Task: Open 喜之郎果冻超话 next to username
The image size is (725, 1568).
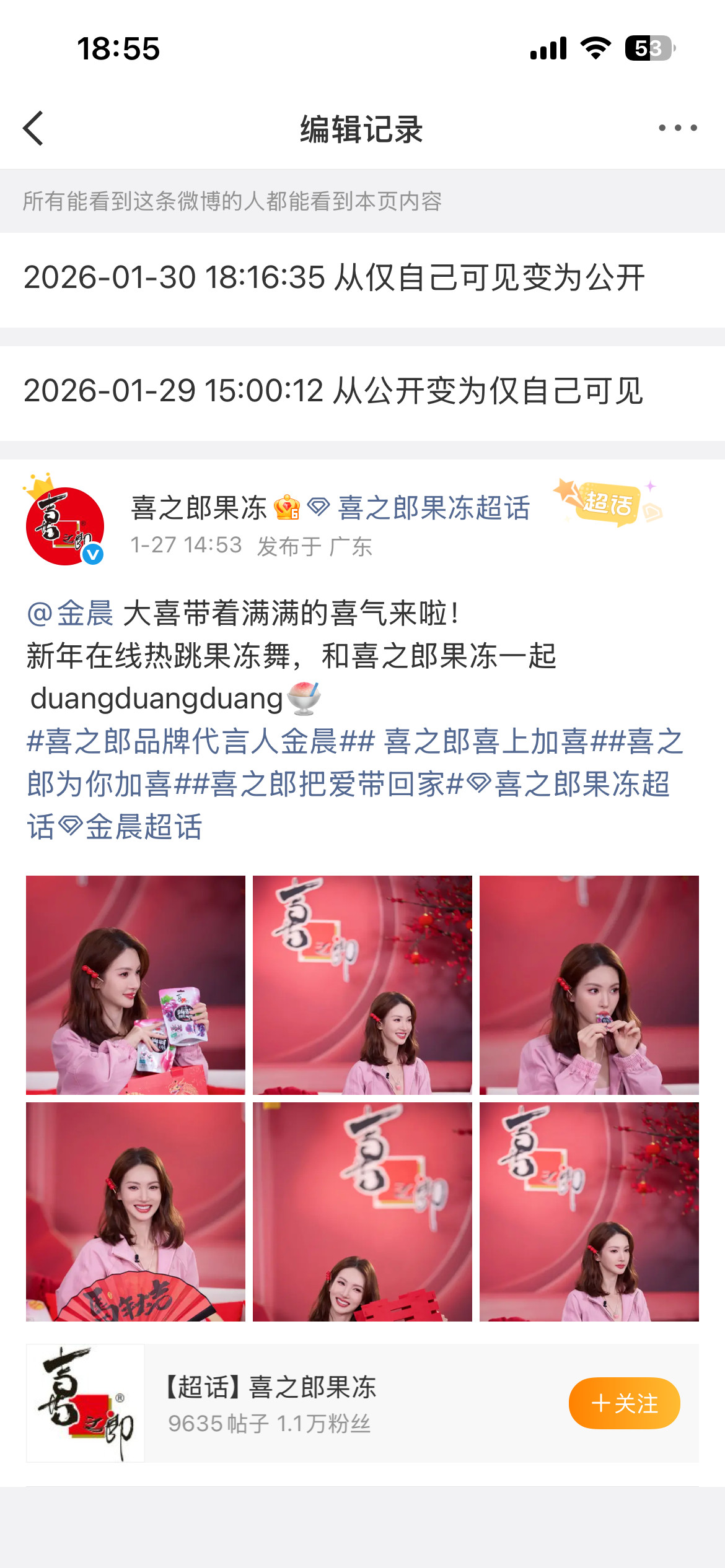Action: (x=434, y=507)
